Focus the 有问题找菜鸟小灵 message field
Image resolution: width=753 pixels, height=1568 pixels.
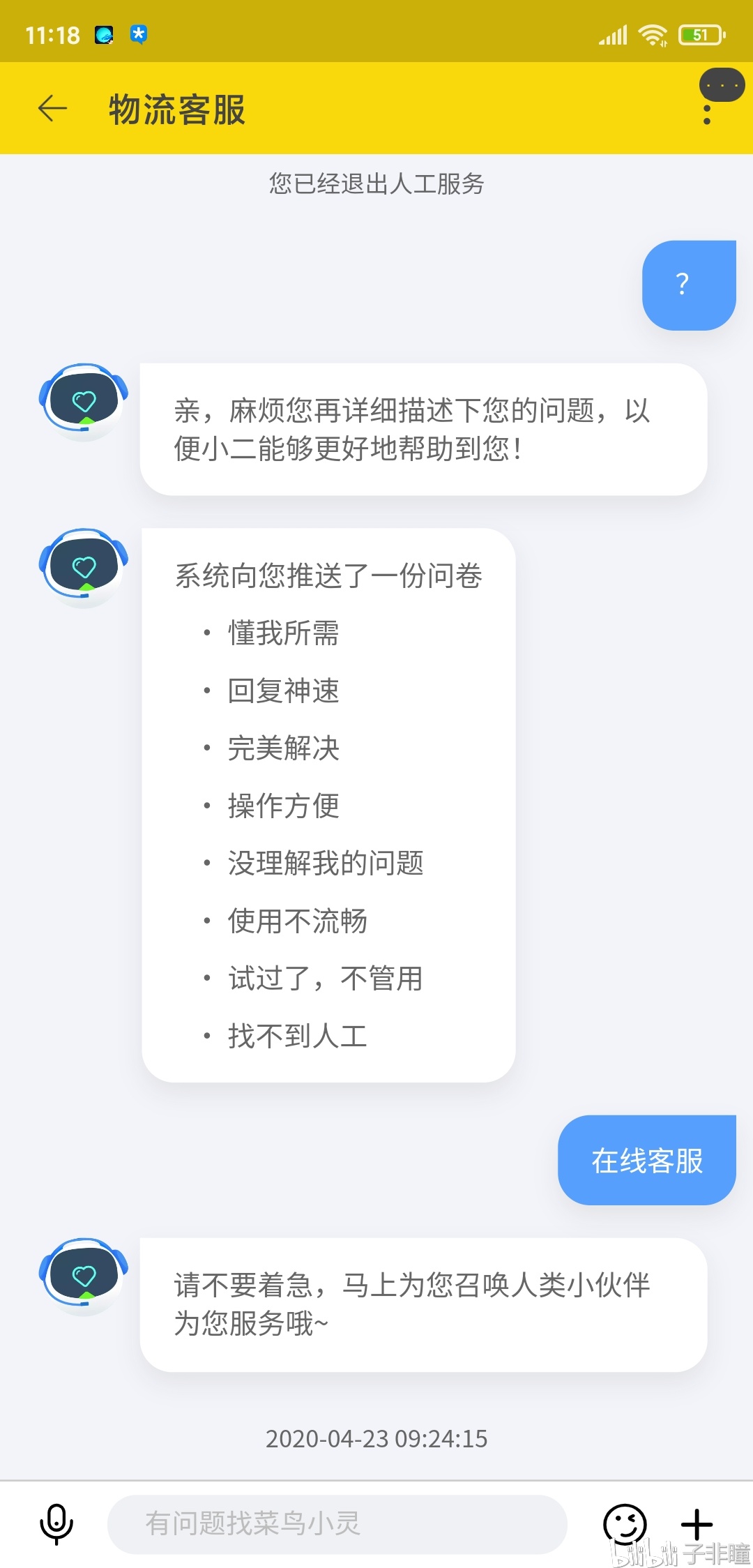(337, 1524)
